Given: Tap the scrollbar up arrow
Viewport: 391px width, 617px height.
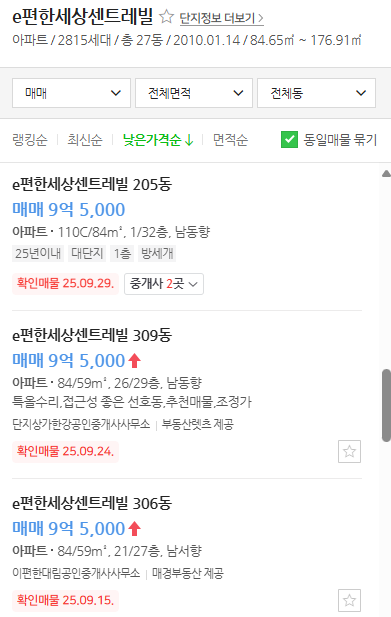Looking at the screenshot, I should [386, 174].
